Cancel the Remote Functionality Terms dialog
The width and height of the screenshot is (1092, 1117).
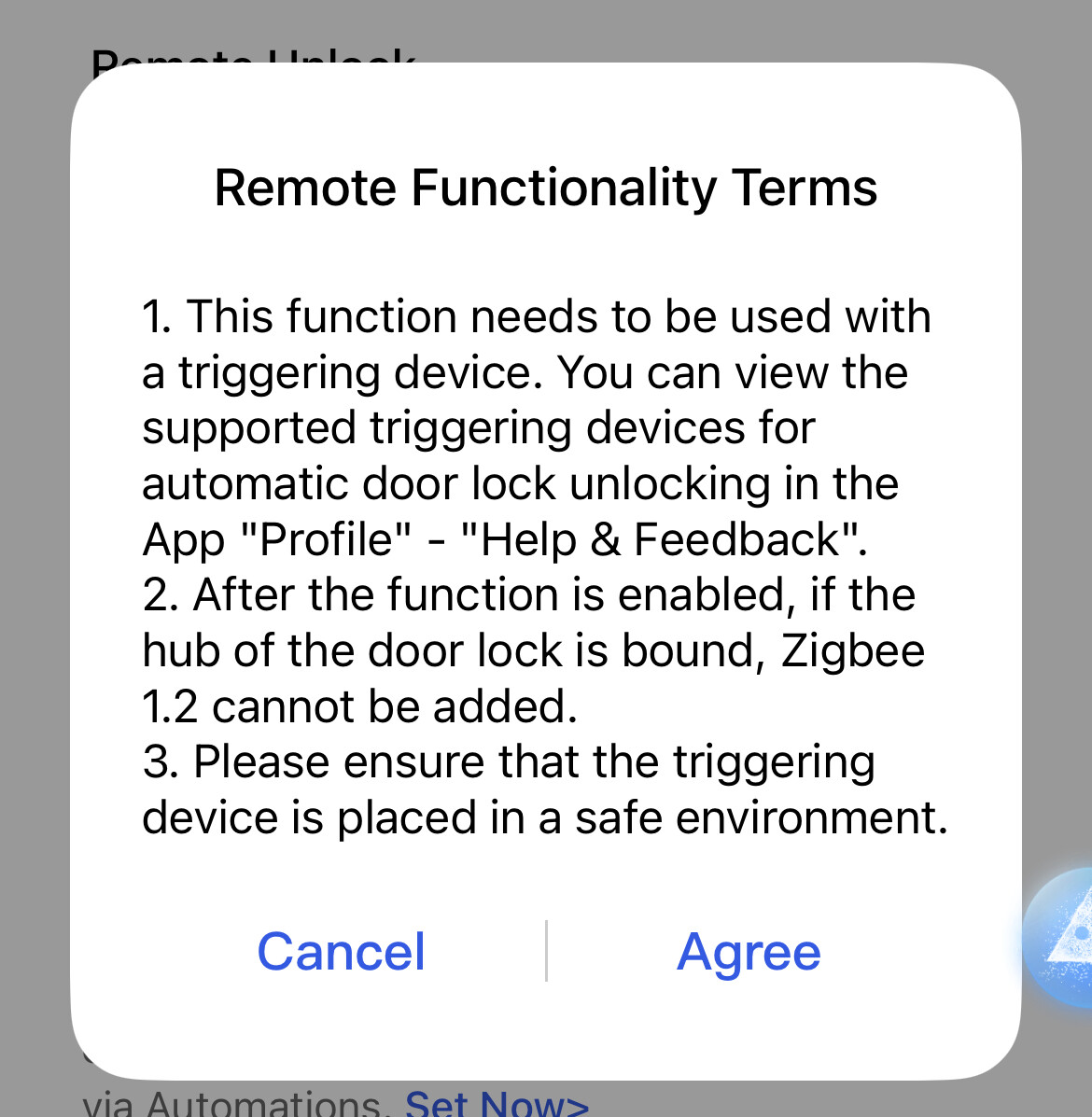[x=341, y=952]
